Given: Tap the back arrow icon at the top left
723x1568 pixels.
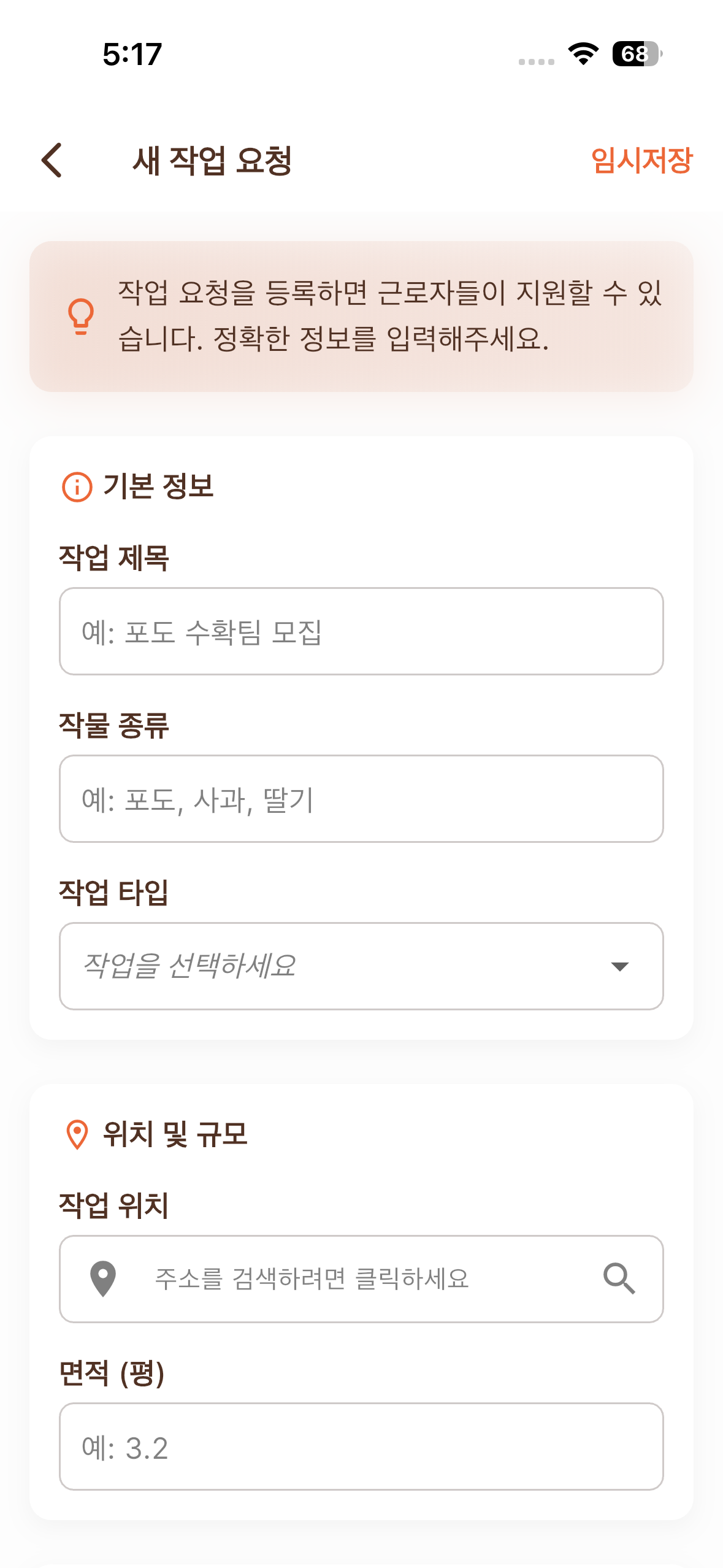Looking at the screenshot, I should pos(52,159).
